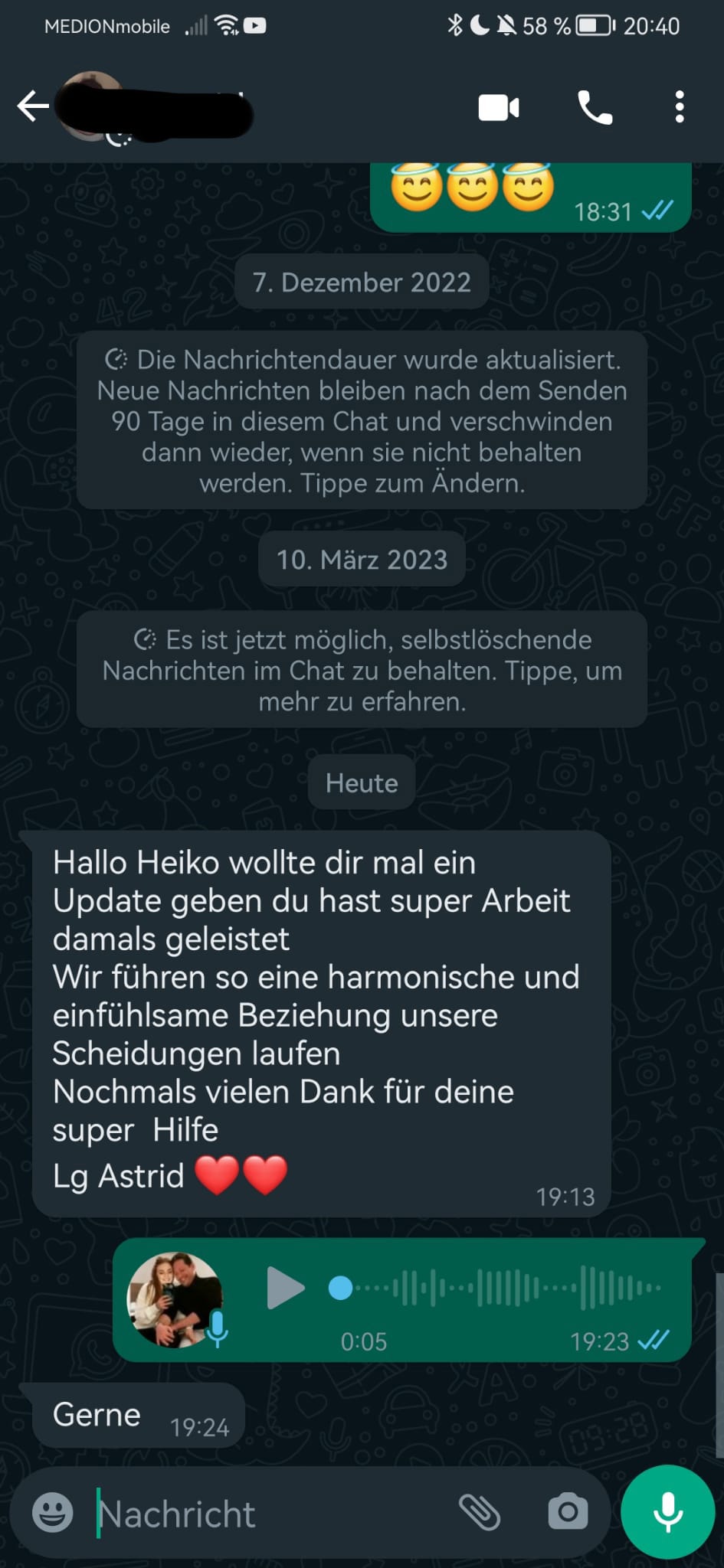This screenshot has height=1568, width=724.
Task: Open the three-dot overflow menu
Action: [x=679, y=108]
